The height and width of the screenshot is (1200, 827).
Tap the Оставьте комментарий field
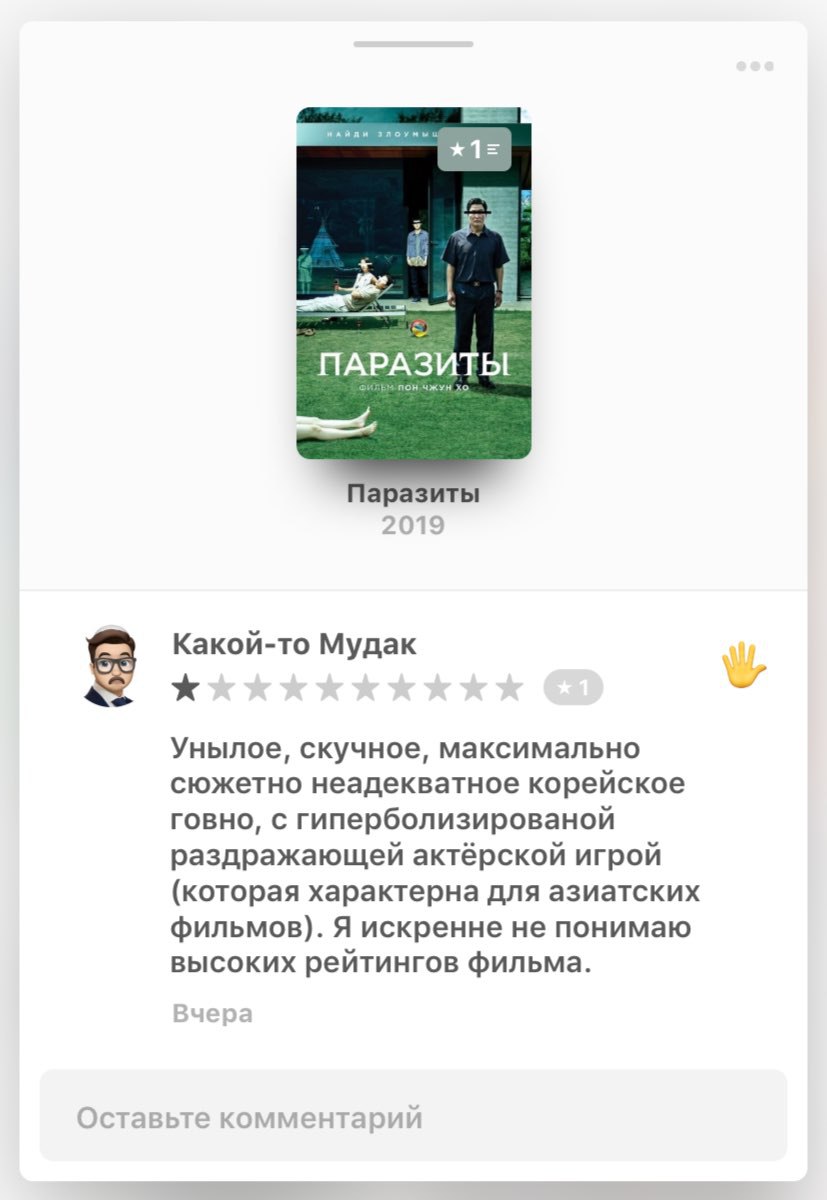(x=413, y=1116)
